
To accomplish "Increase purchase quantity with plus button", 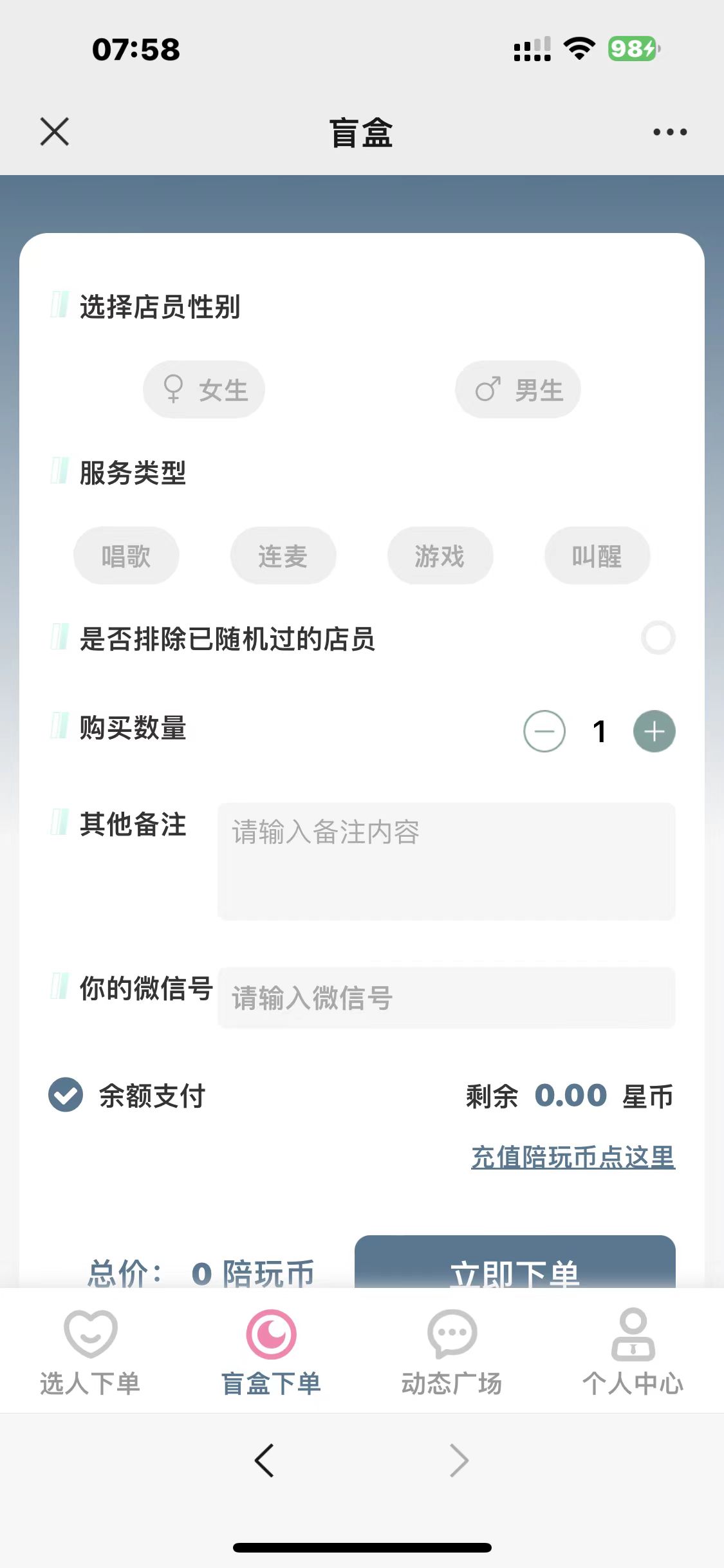I will (x=654, y=731).
